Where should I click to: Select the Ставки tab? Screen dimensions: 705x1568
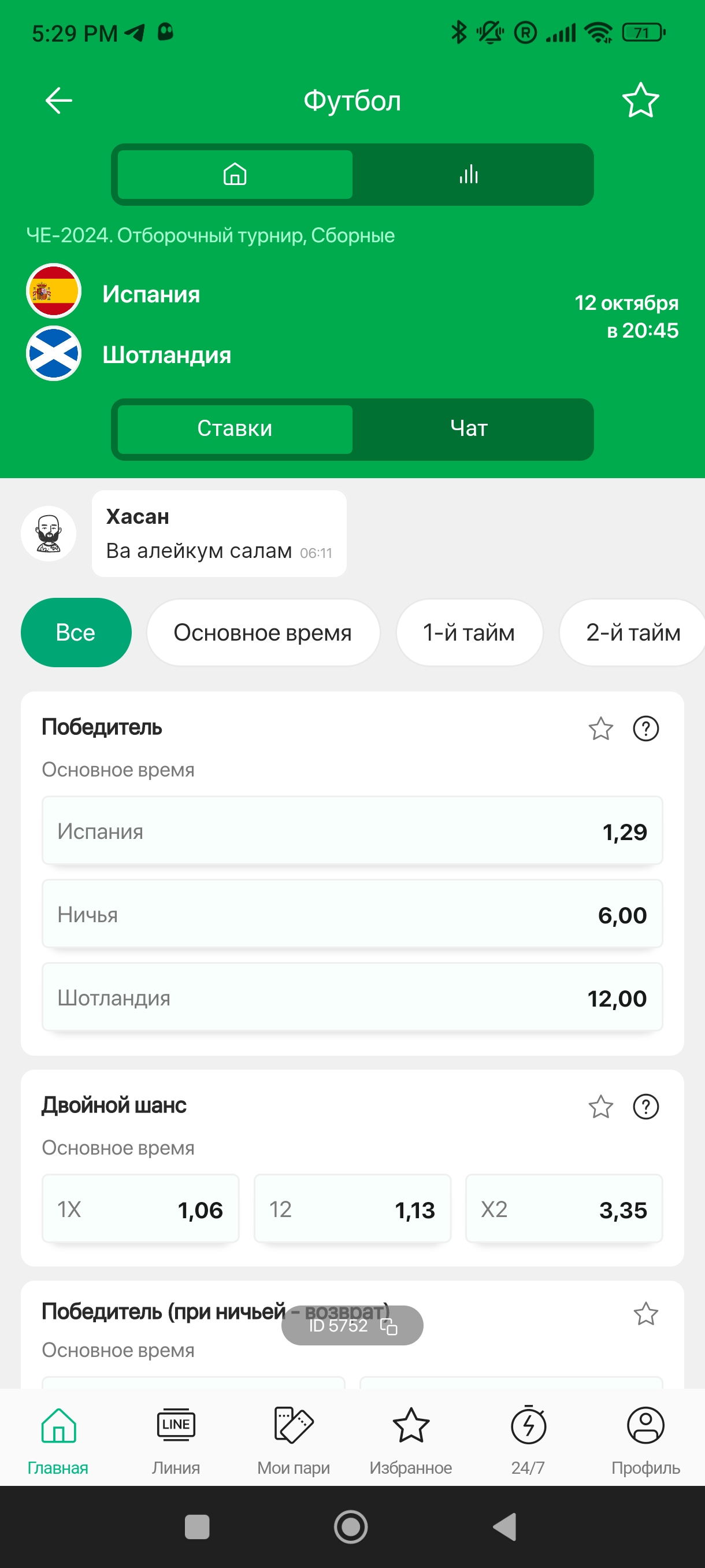click(x=235, y=428)
